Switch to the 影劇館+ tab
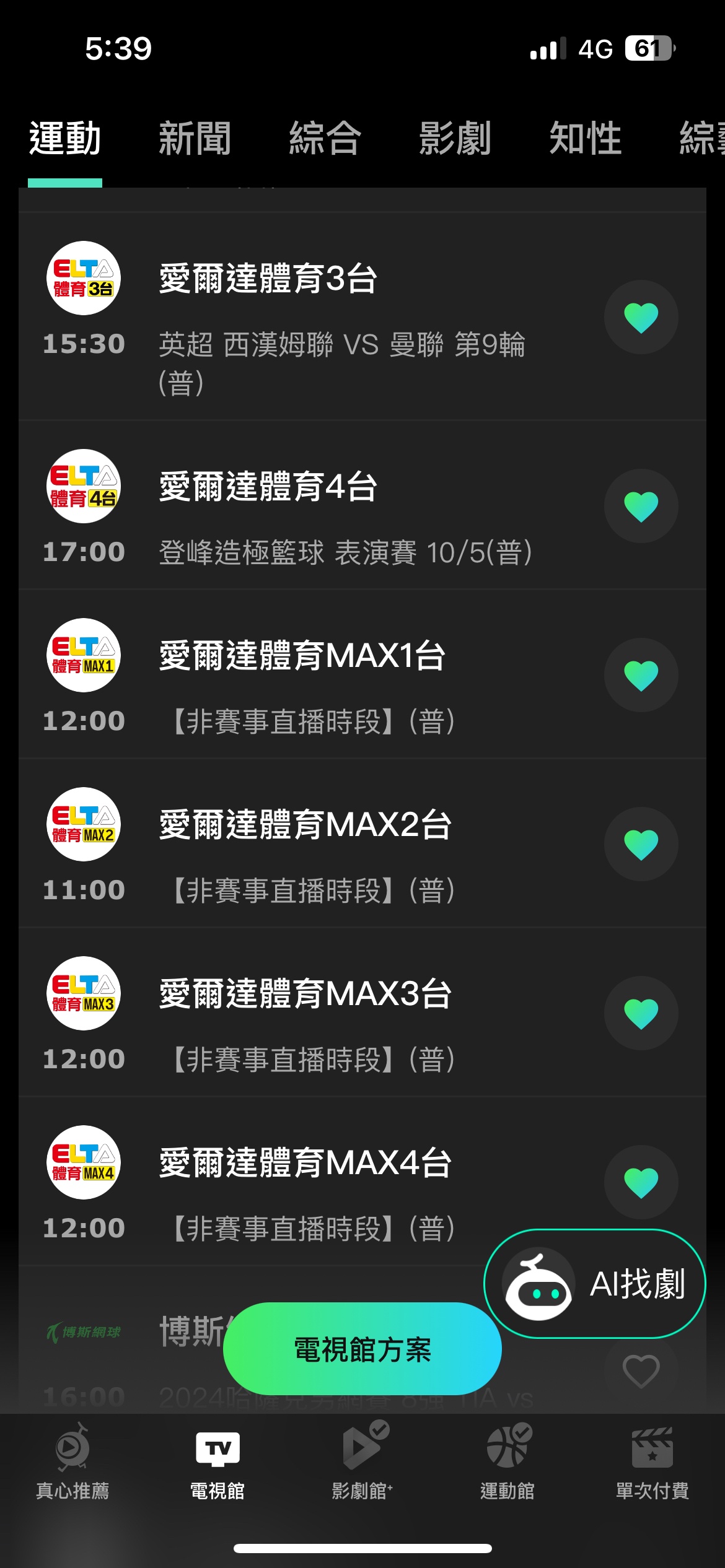 point(362,1461)
